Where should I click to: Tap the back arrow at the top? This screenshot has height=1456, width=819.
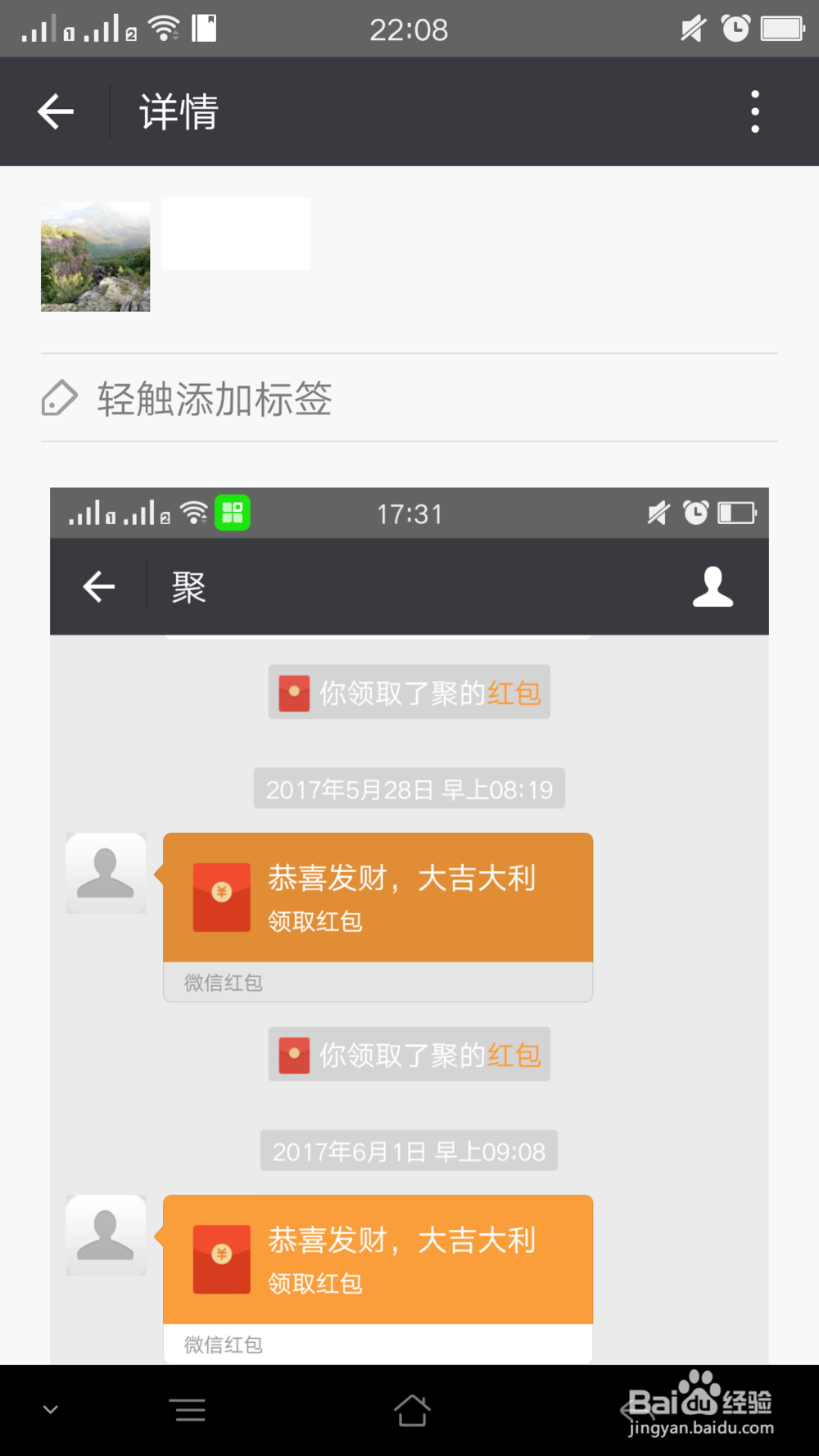(54, 111)
